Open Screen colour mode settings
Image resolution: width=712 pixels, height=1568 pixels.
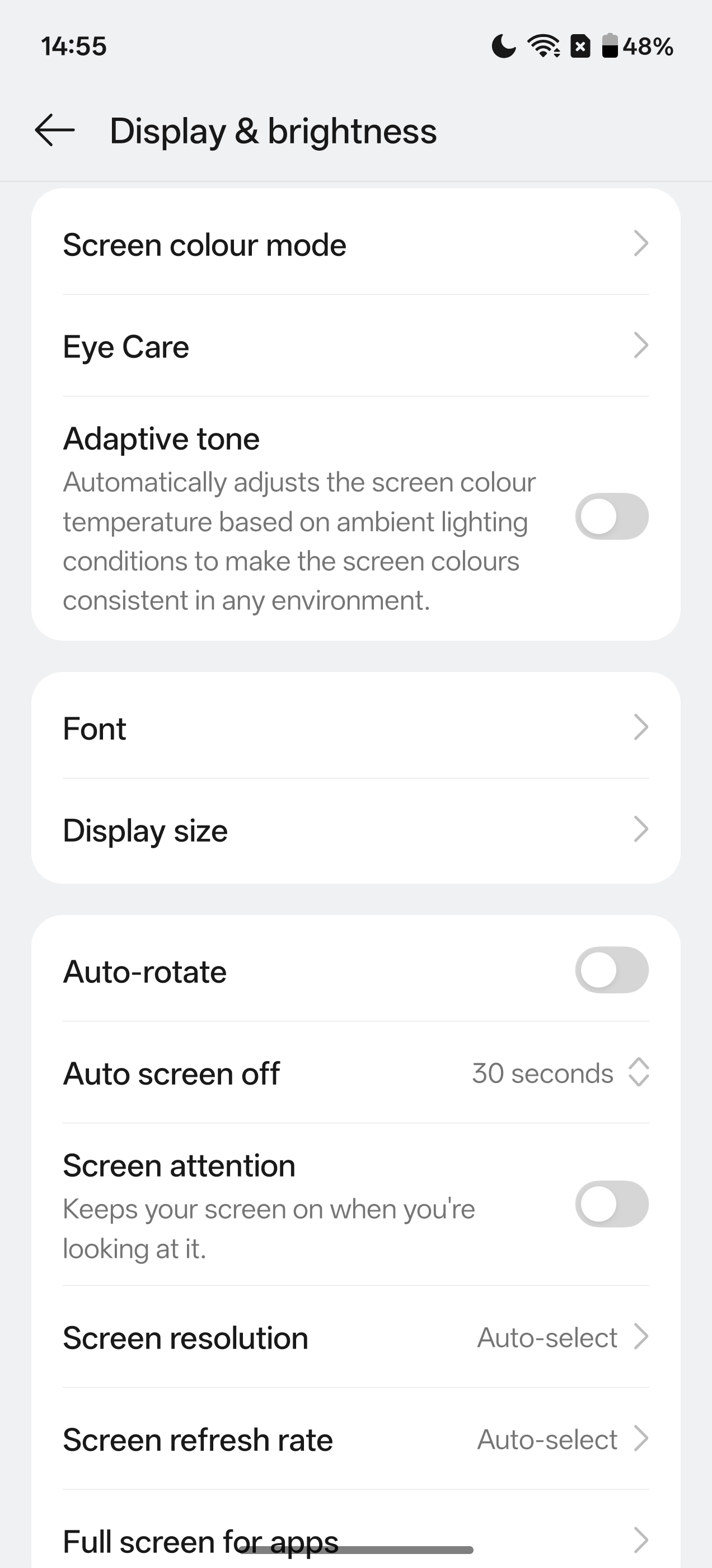pyautogui.click(x=355, y=245)
